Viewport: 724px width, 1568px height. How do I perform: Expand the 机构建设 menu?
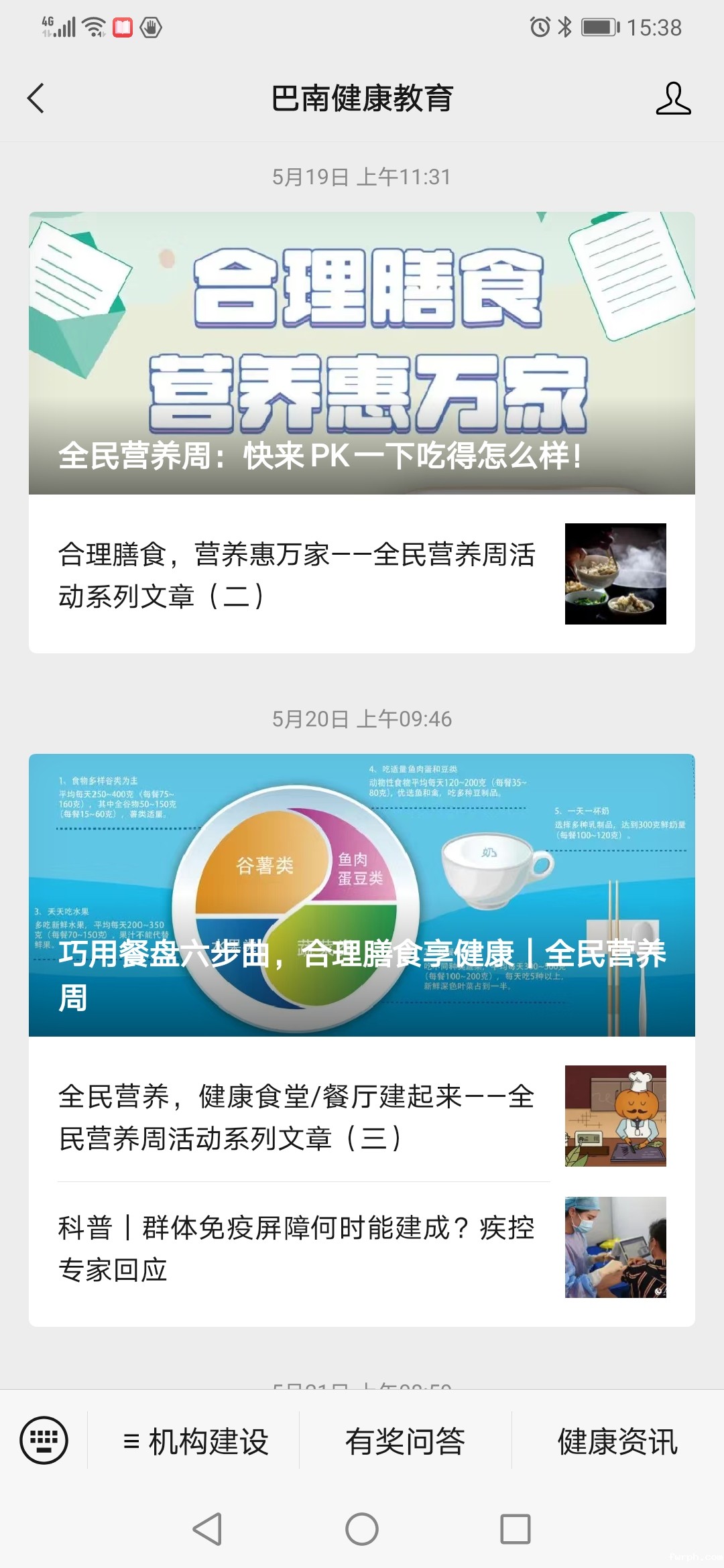coord(196,1441)
